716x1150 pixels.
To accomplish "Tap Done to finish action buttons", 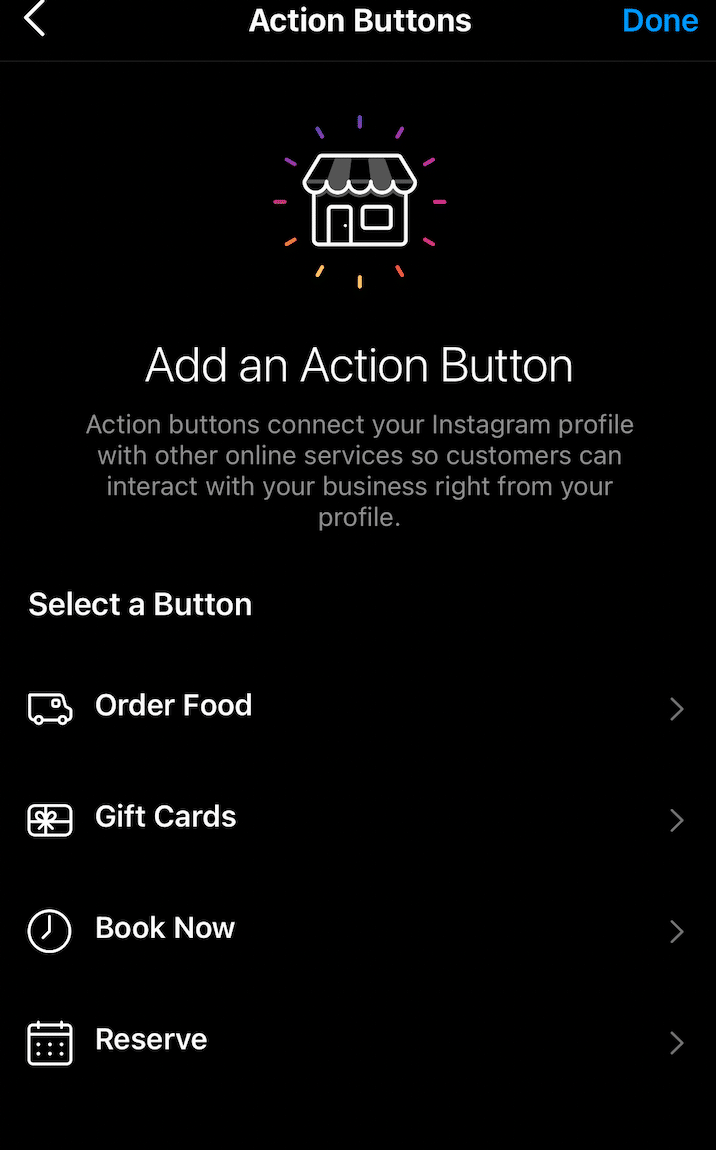I will click(660, 20).
